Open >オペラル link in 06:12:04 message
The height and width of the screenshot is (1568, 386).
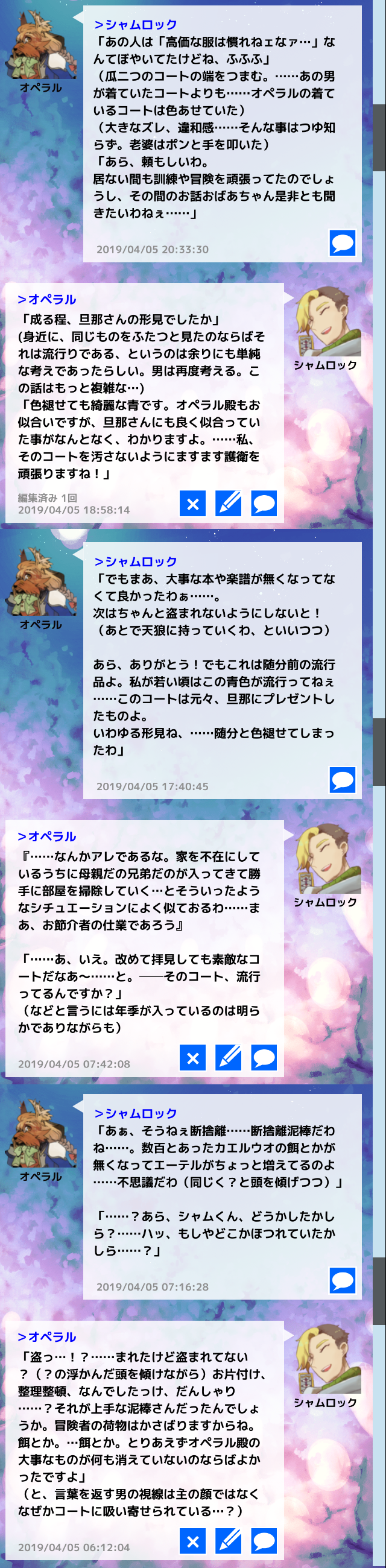[47, 1336]
